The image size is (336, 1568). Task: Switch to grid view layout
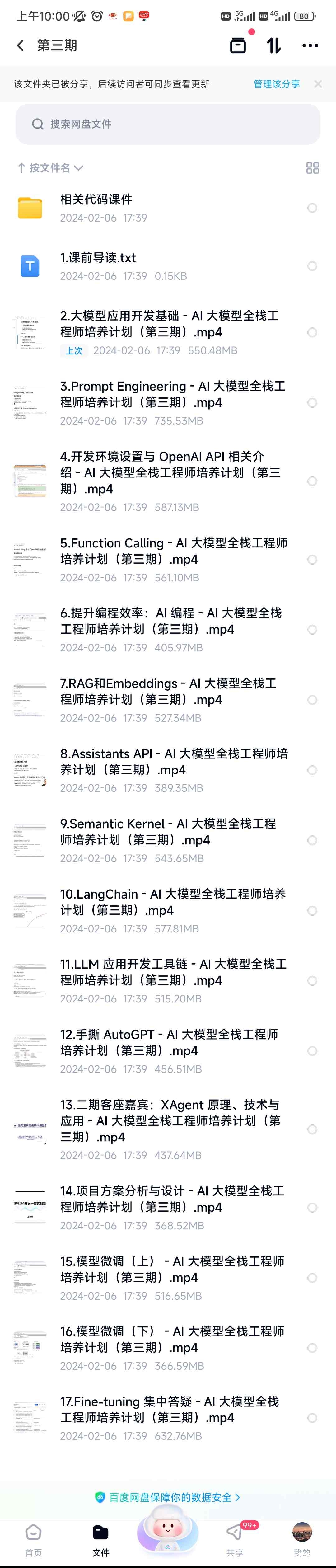click(312, 168)
